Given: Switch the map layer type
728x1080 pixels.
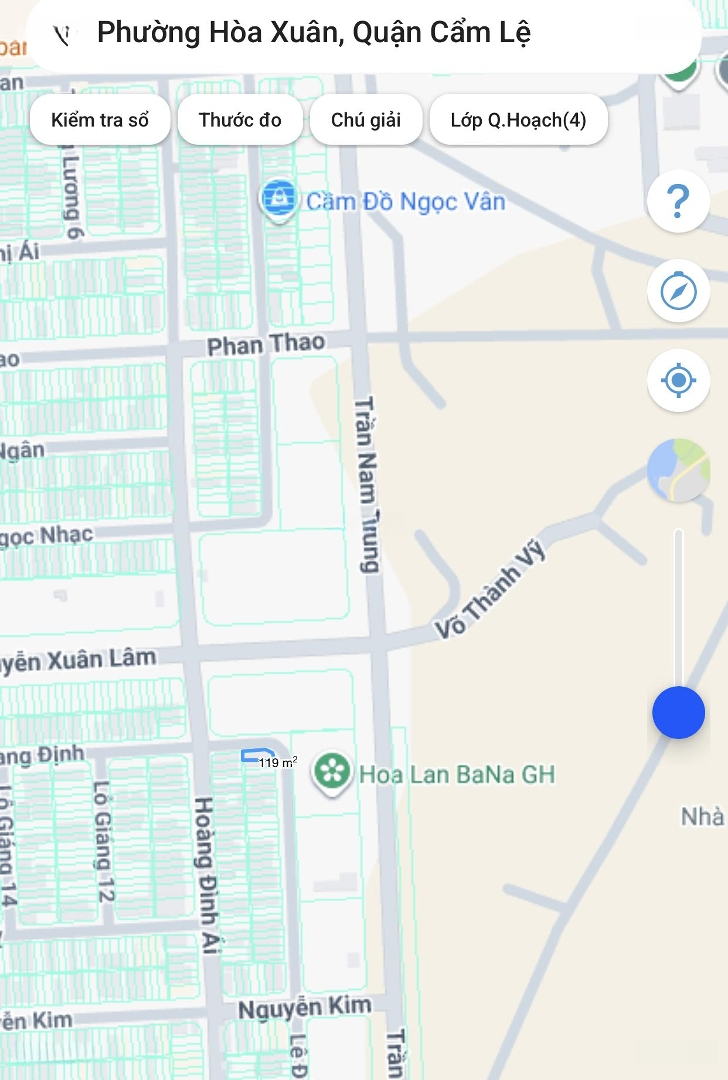Looking at the screenshot, I should tap(678, 470).
